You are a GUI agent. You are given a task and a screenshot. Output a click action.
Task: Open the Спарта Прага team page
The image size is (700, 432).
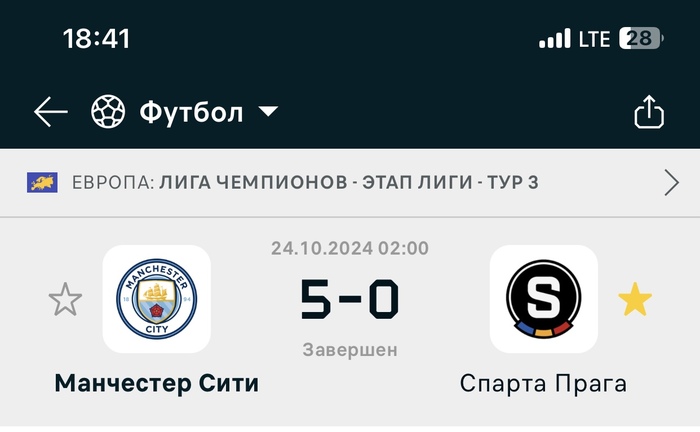[543, 299]
